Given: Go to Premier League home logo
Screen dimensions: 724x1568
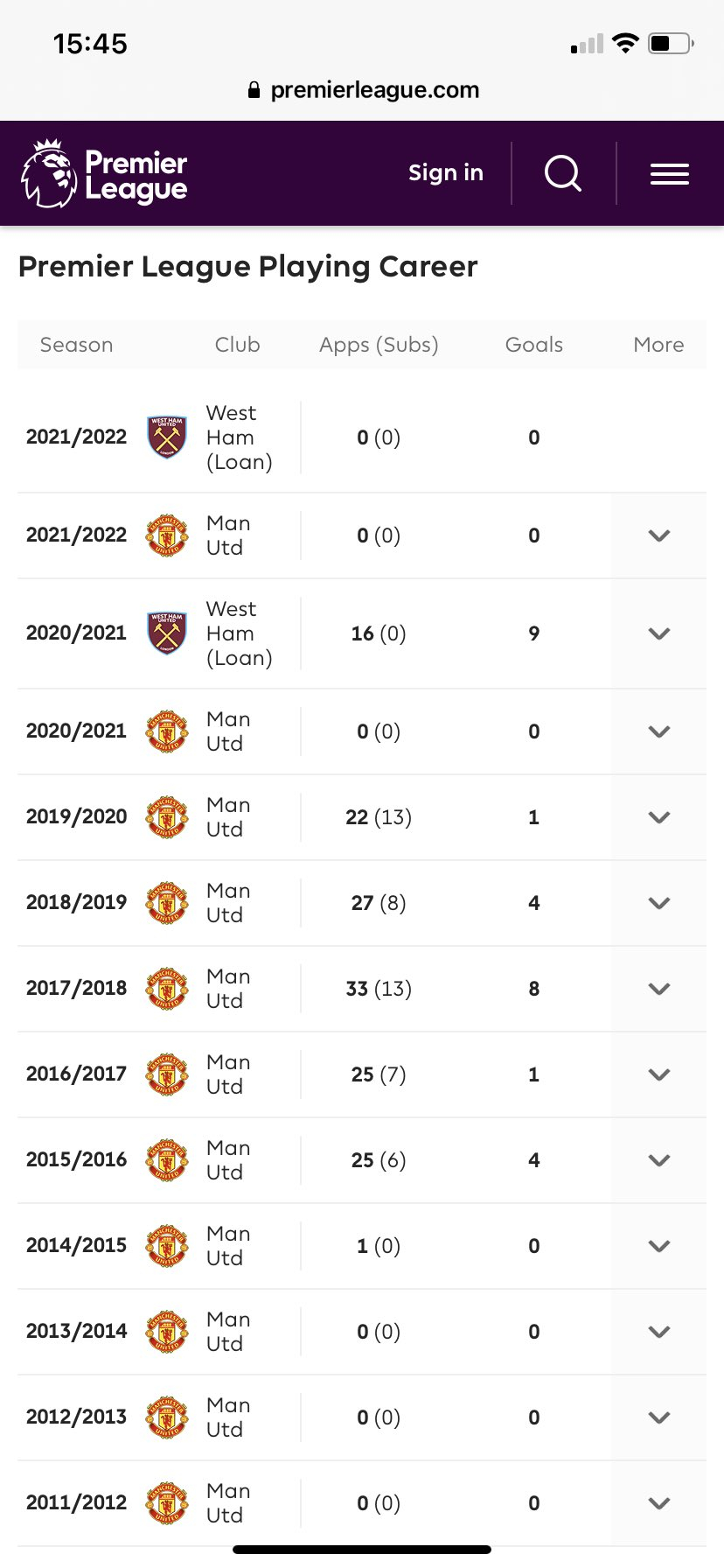Looking at the screenshot, I should [104, 173].
